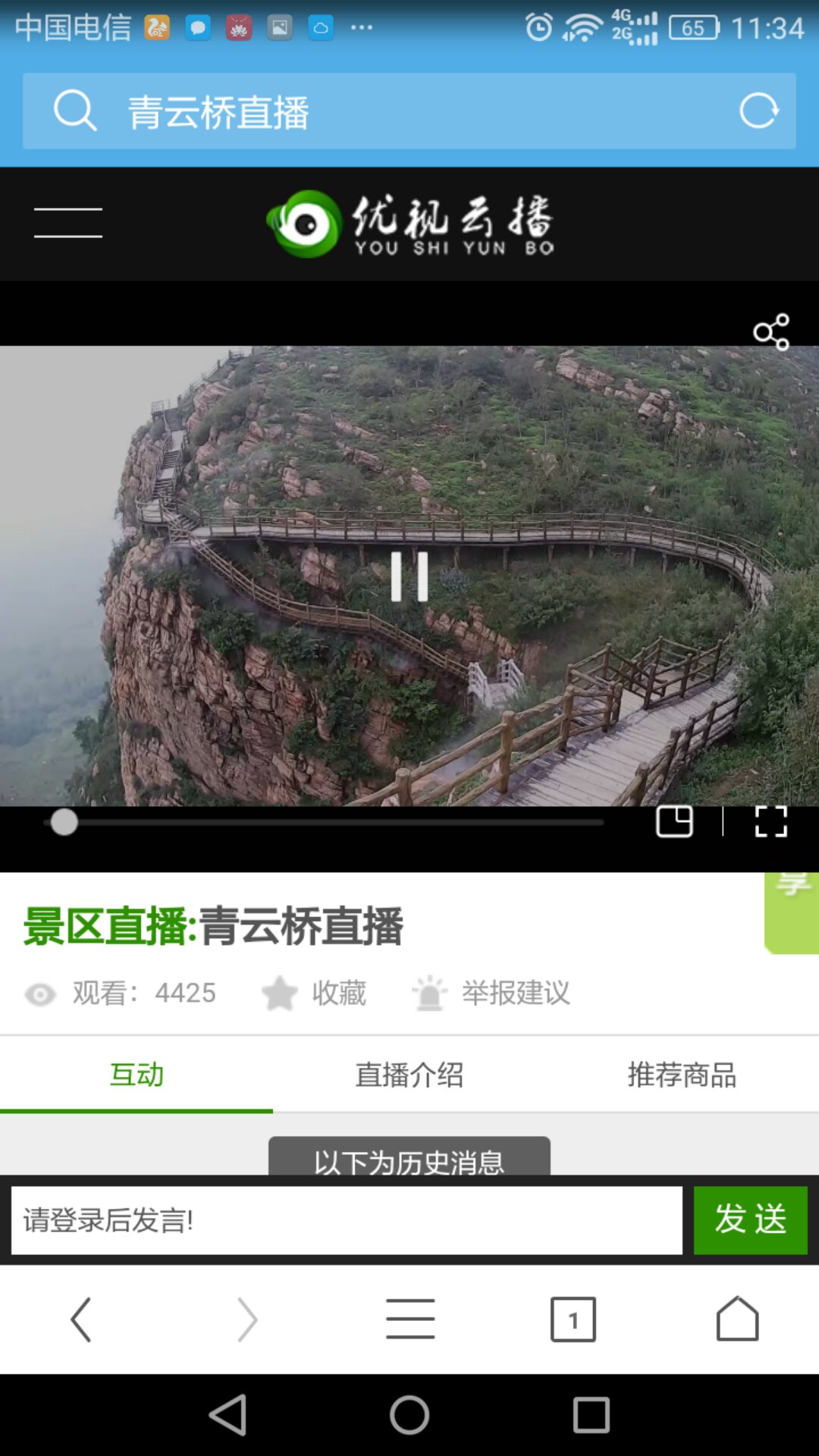The width and height of the screenshot is (819, 1456).
Task: Tap the green share corner tag
Action: [792, 912]
